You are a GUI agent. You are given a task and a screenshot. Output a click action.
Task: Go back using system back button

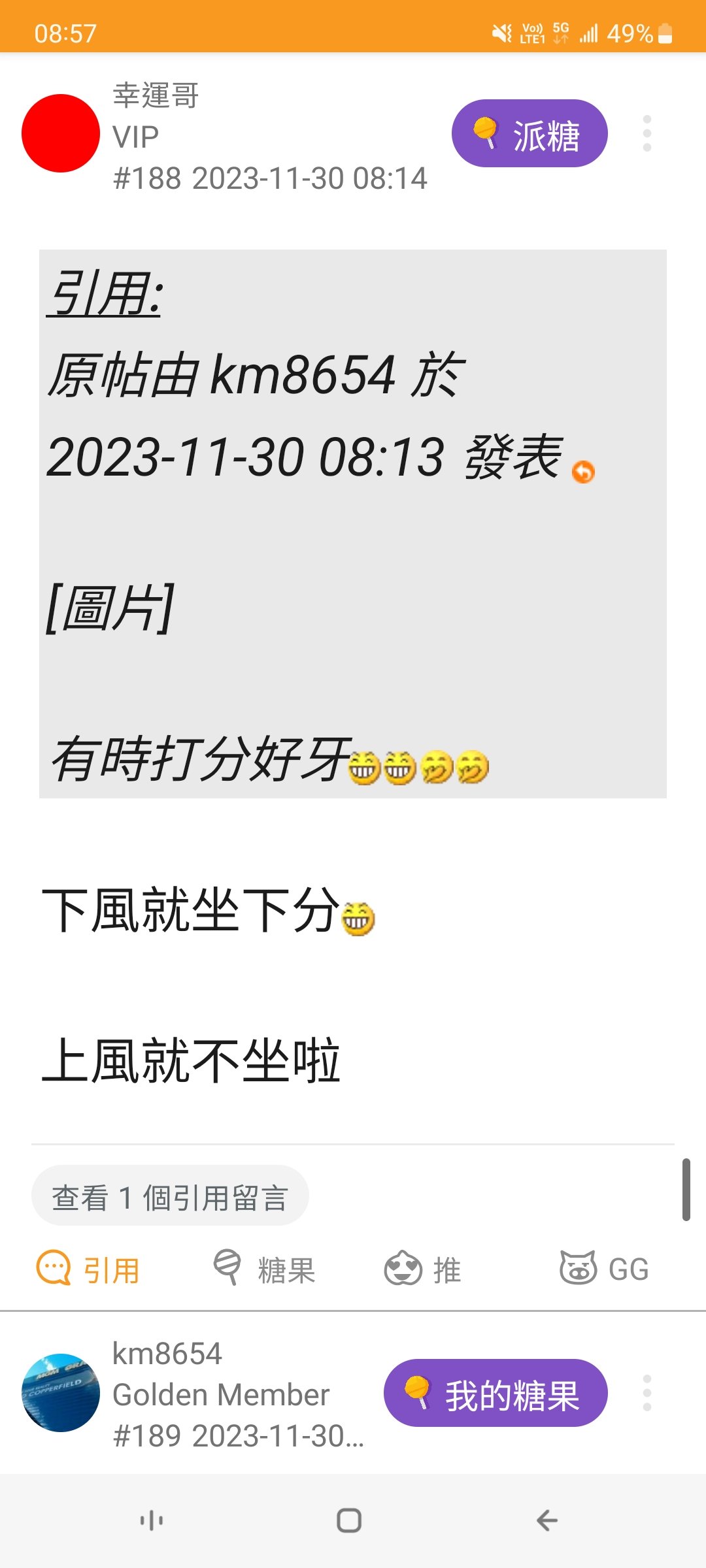(546, 1521)
